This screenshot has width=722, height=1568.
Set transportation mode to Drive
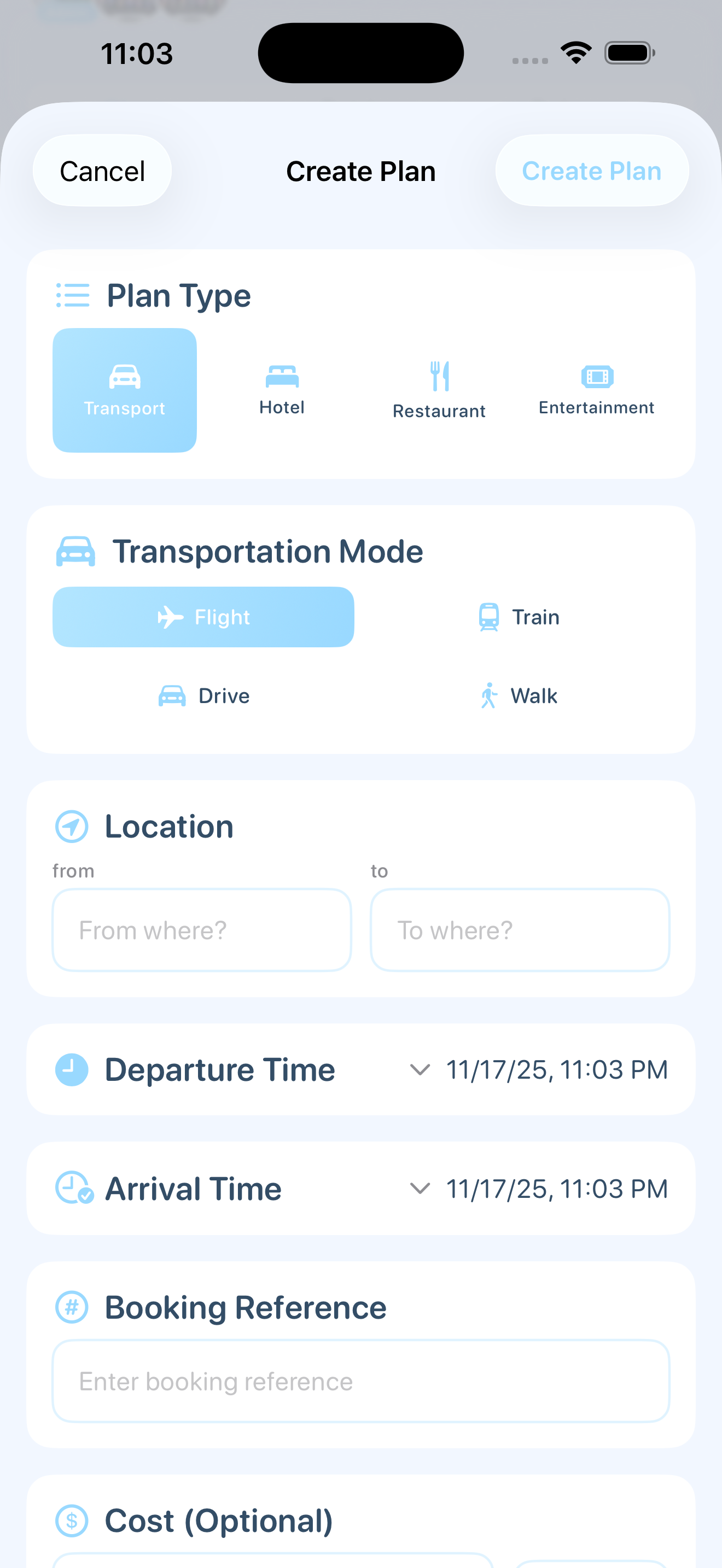pyautogui.click(x=203, y=696)
